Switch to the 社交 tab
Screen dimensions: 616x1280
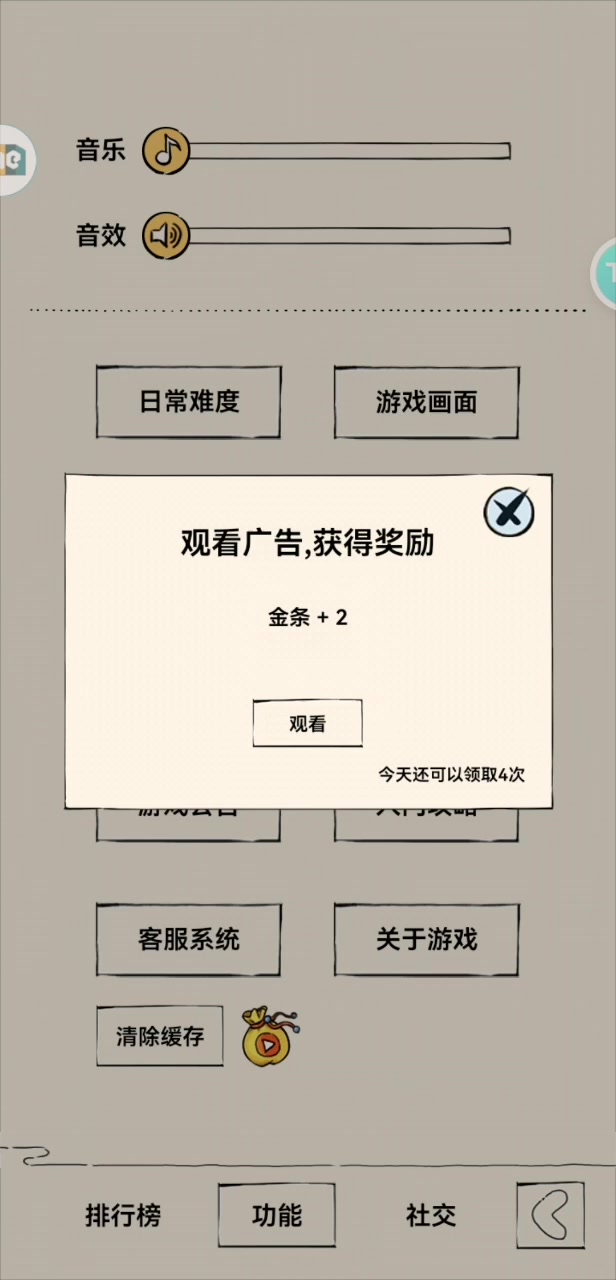(x=431, y=1216)
